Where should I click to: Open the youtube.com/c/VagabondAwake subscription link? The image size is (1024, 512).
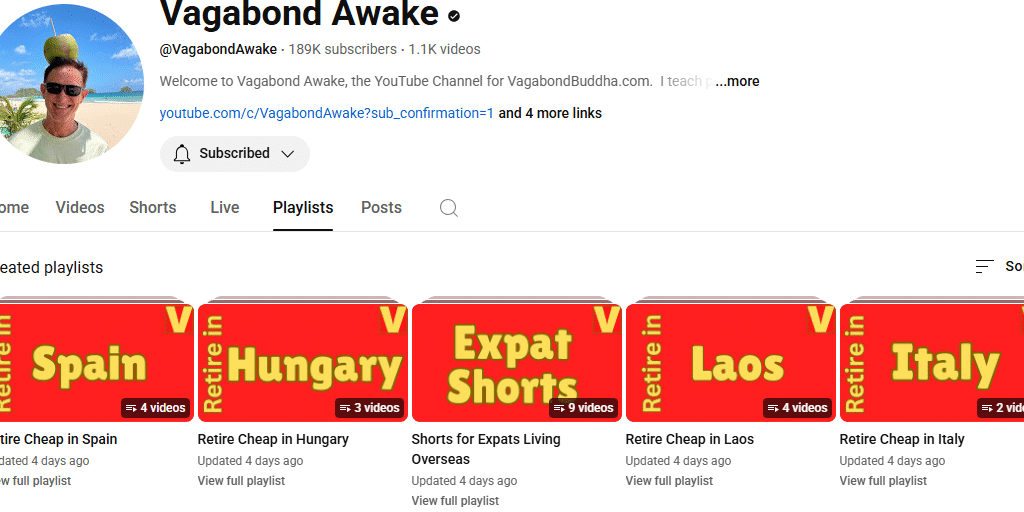click(326, 113)
